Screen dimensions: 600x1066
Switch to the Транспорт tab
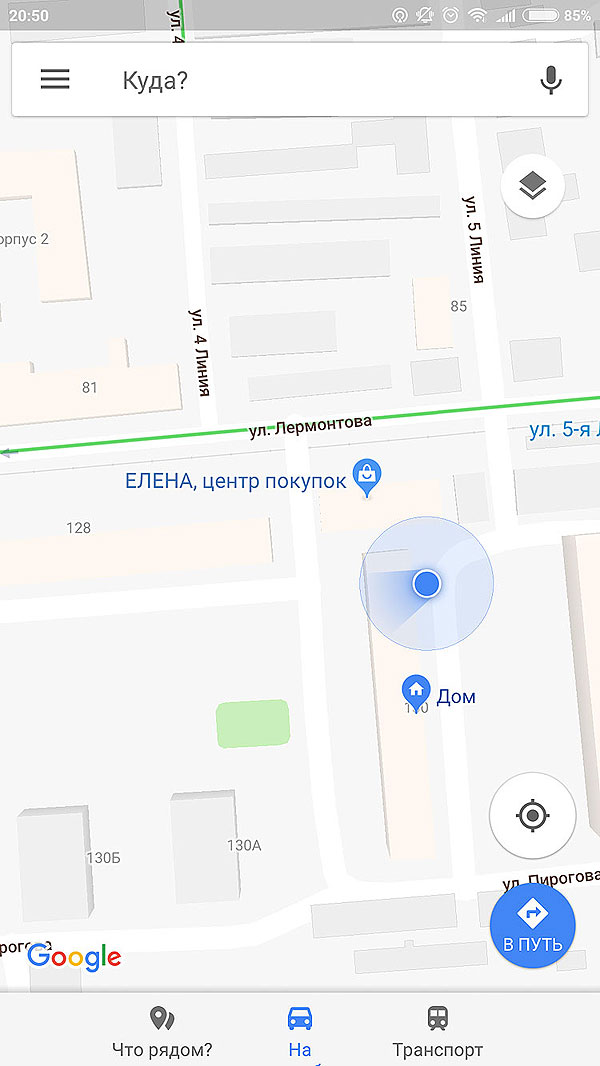point(438,1032)
